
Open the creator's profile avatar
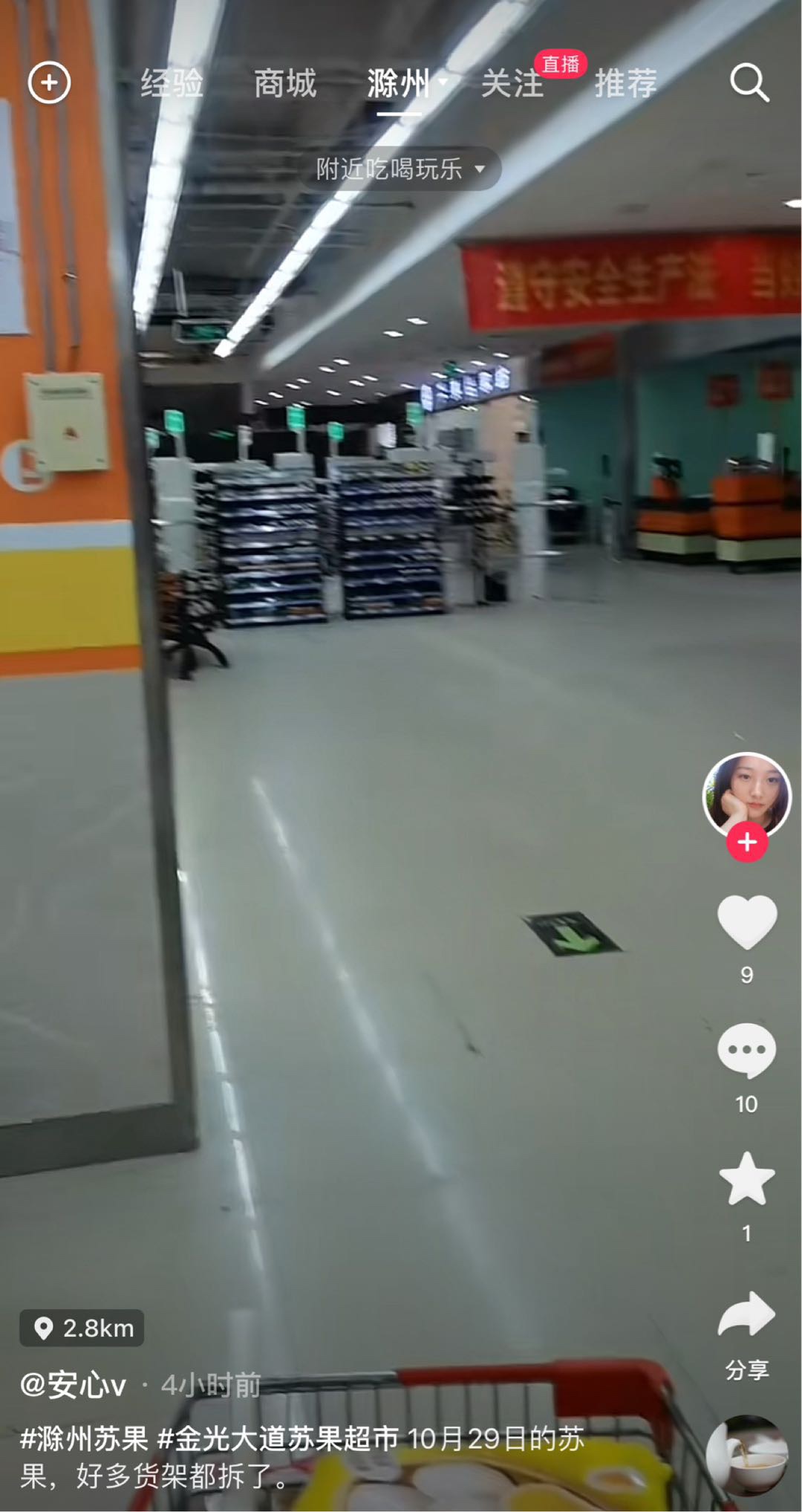(746, 795)
